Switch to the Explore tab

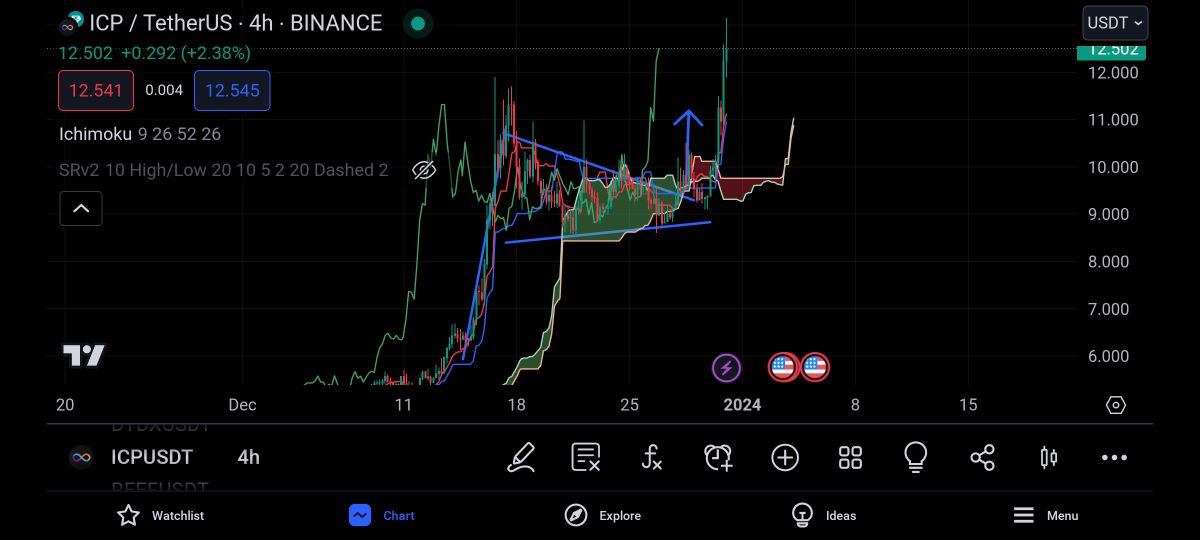[x=603, y=515]
